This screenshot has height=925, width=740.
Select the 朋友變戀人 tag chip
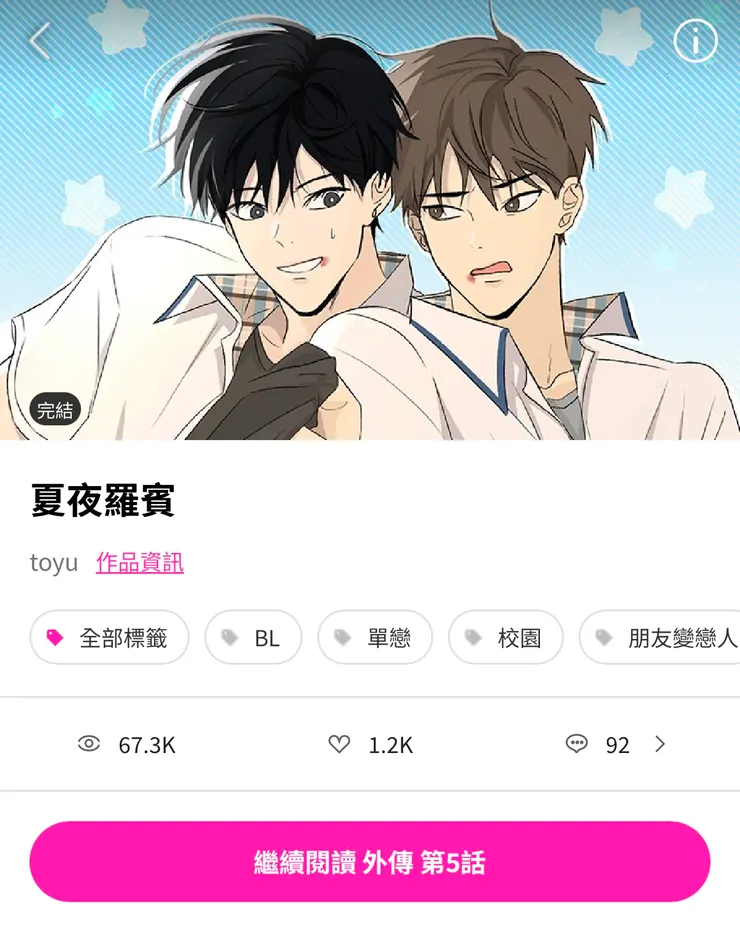tap(665, 638)
